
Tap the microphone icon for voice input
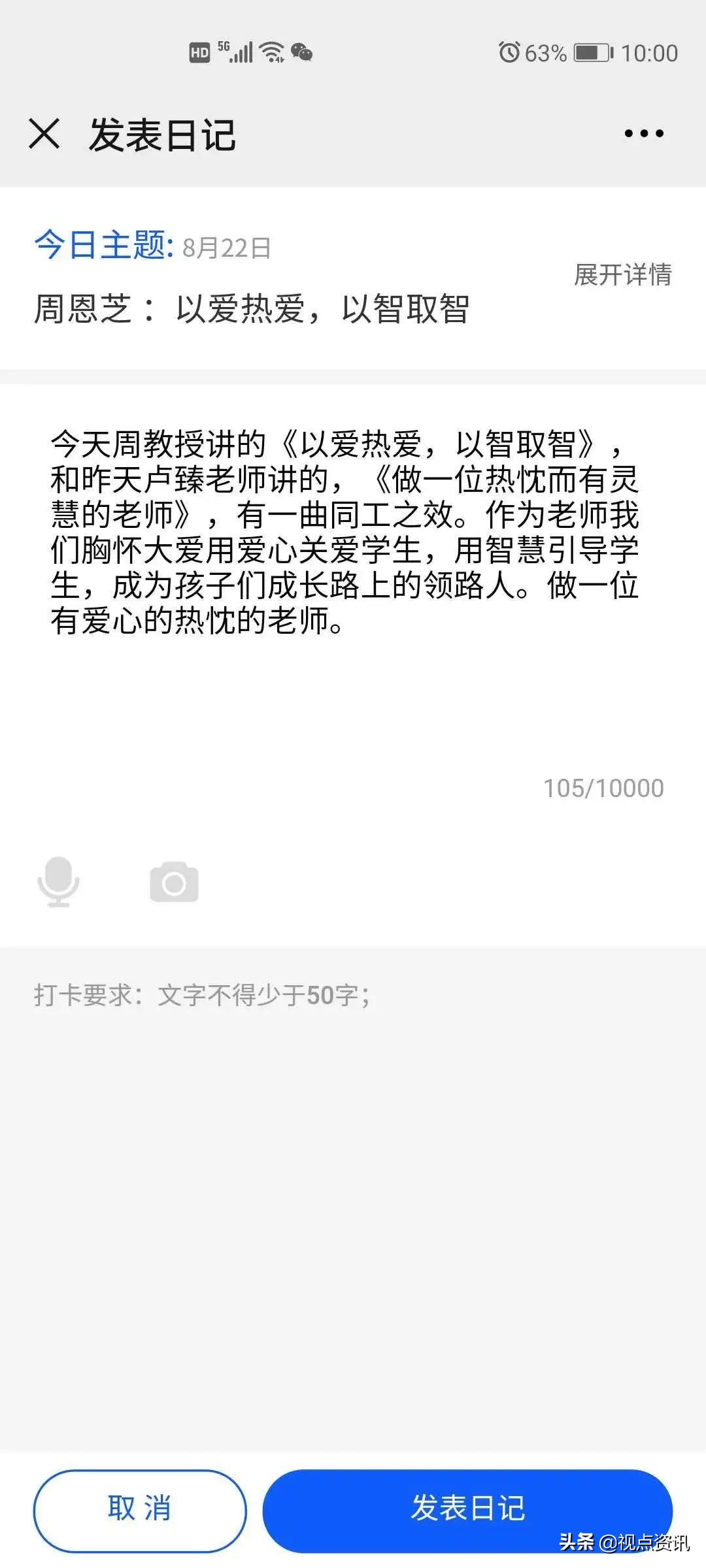point(59,881)
